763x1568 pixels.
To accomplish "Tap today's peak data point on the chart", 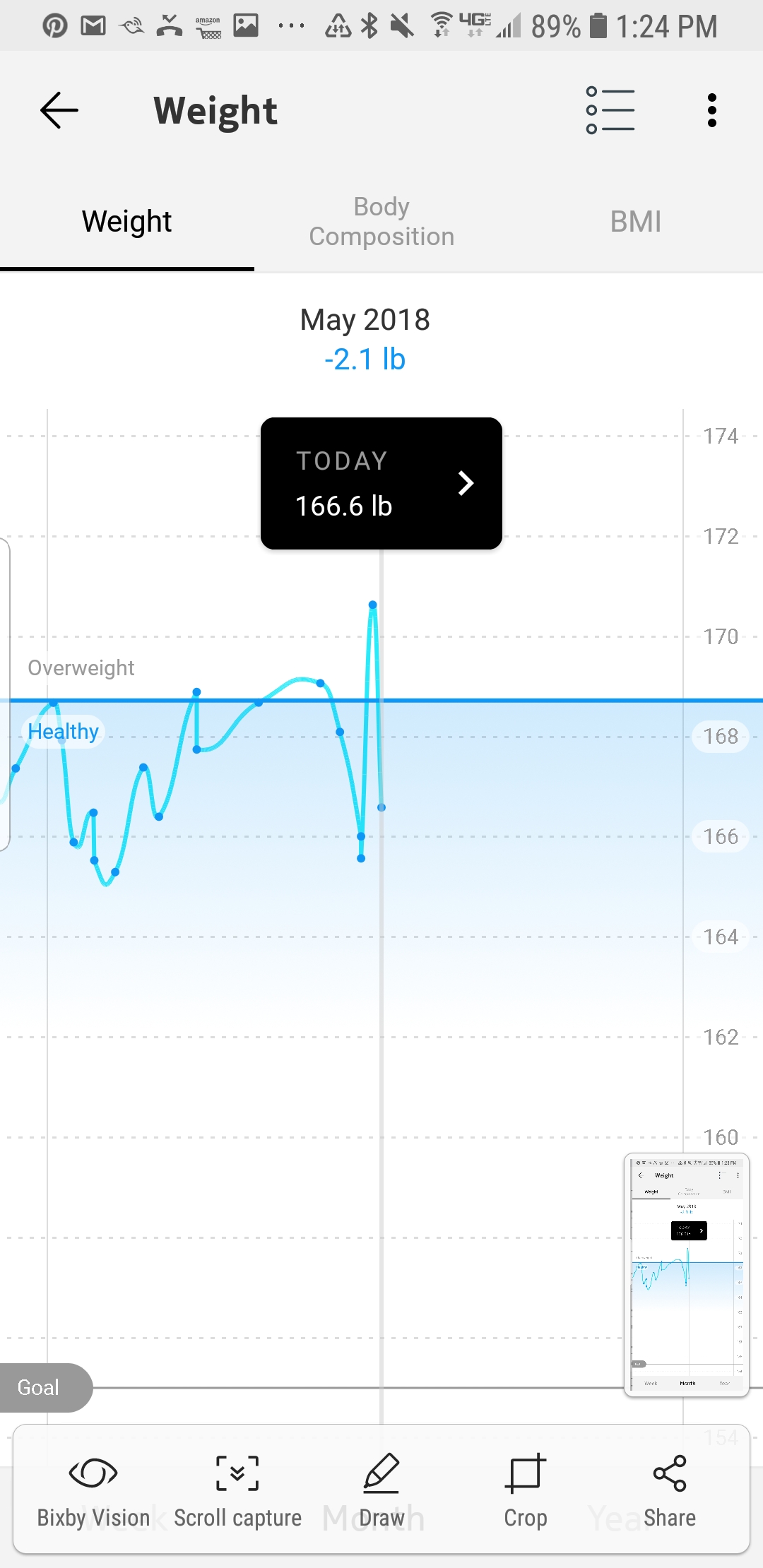I will [373, 604].
